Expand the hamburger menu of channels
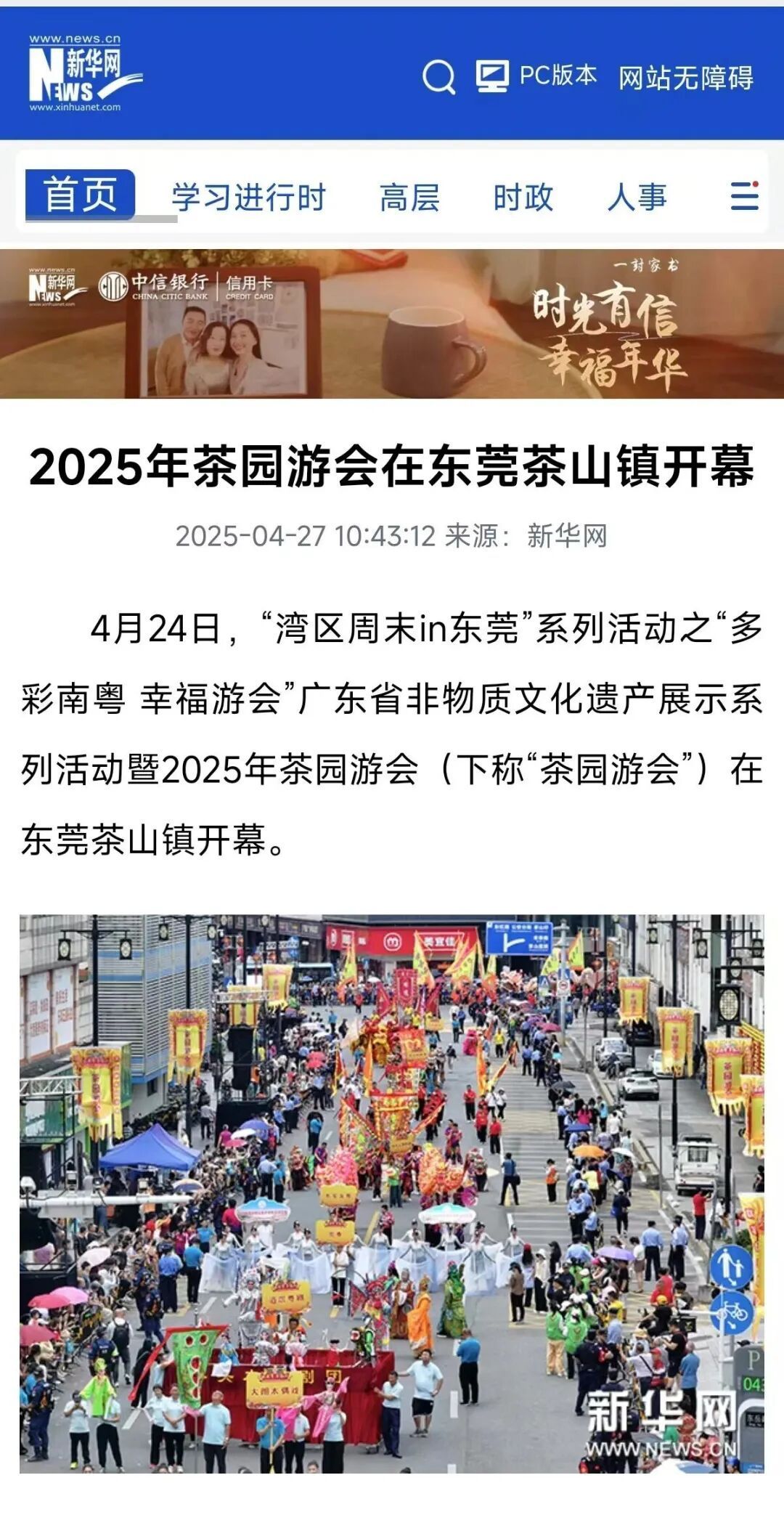 click(744, 196)
